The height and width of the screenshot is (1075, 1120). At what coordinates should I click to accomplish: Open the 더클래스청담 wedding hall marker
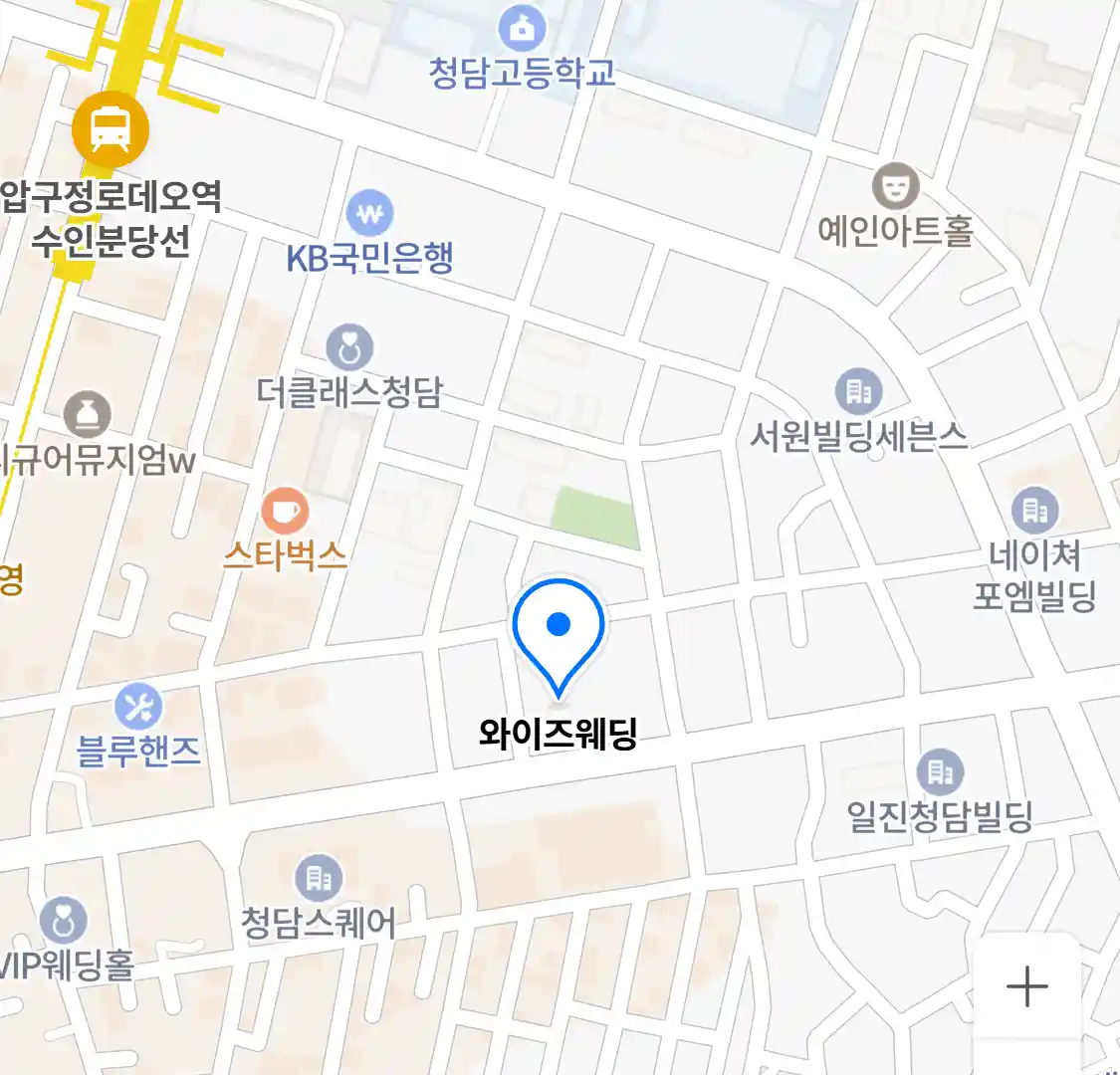click(349, 348)
